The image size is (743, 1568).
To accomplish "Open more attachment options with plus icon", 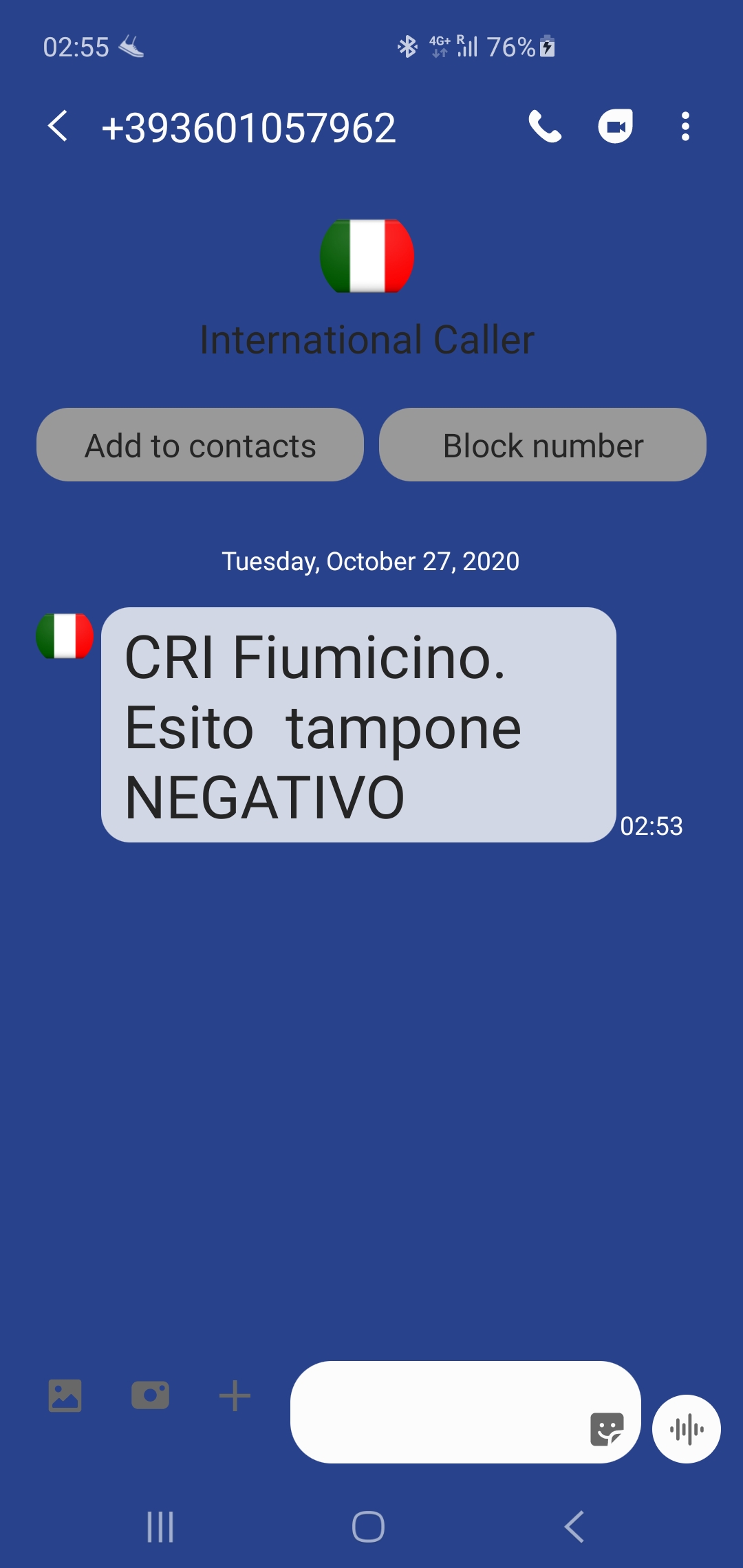I will (x=235, y=1396).
